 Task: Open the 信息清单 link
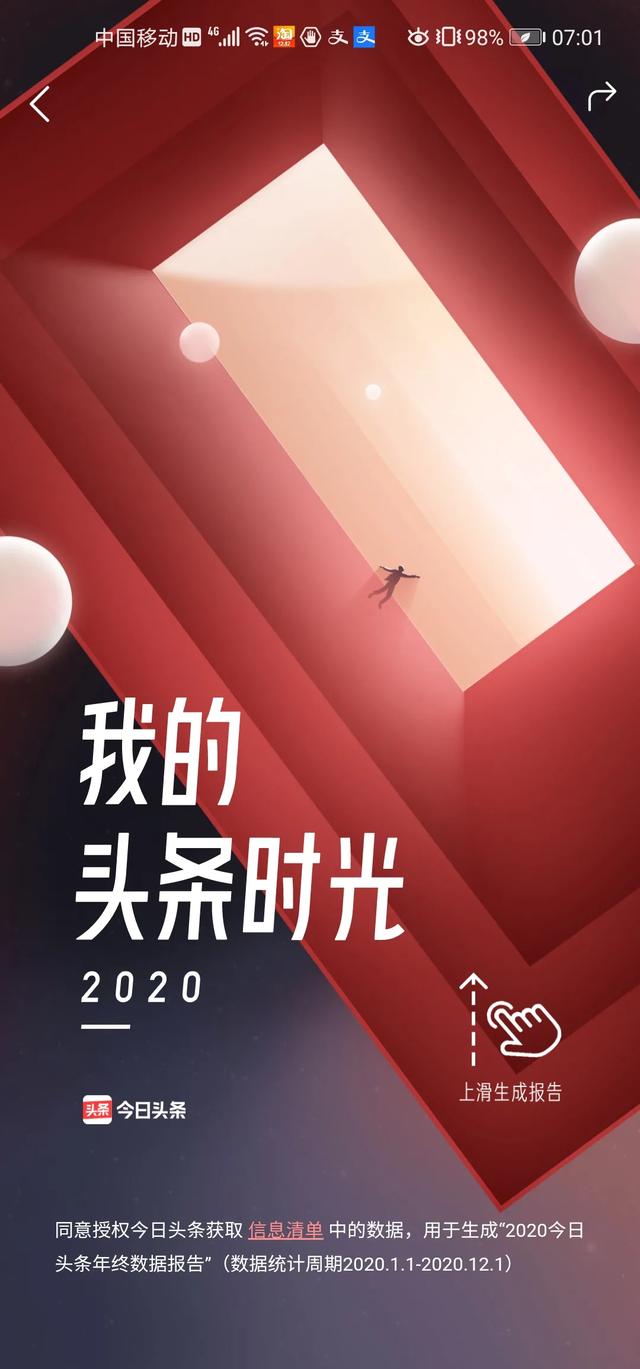[x=285, y=1230]
